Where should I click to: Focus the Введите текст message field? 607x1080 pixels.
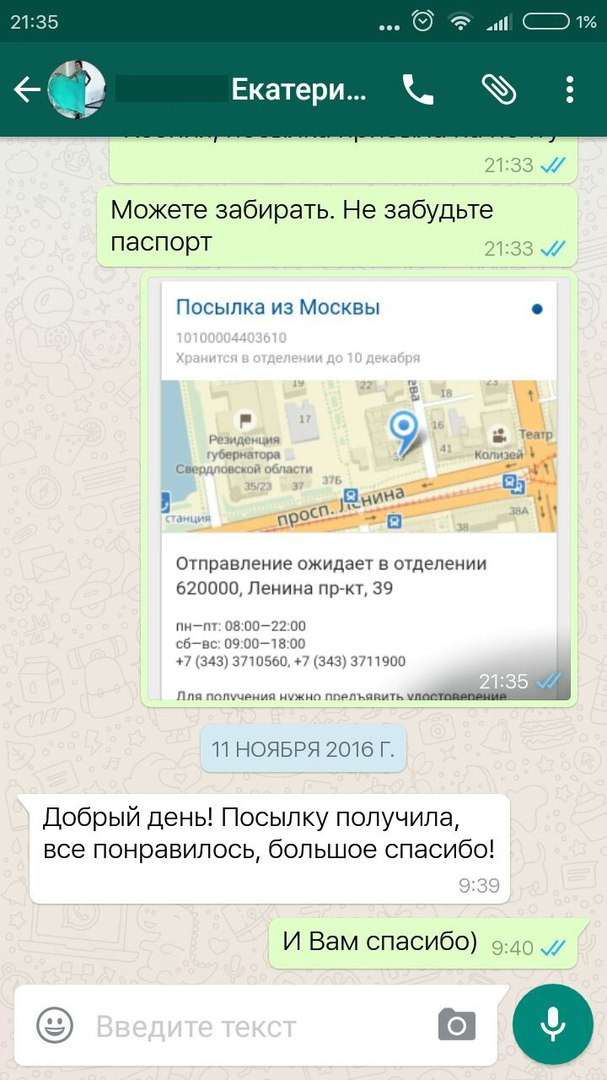[x=260, y=1026]
